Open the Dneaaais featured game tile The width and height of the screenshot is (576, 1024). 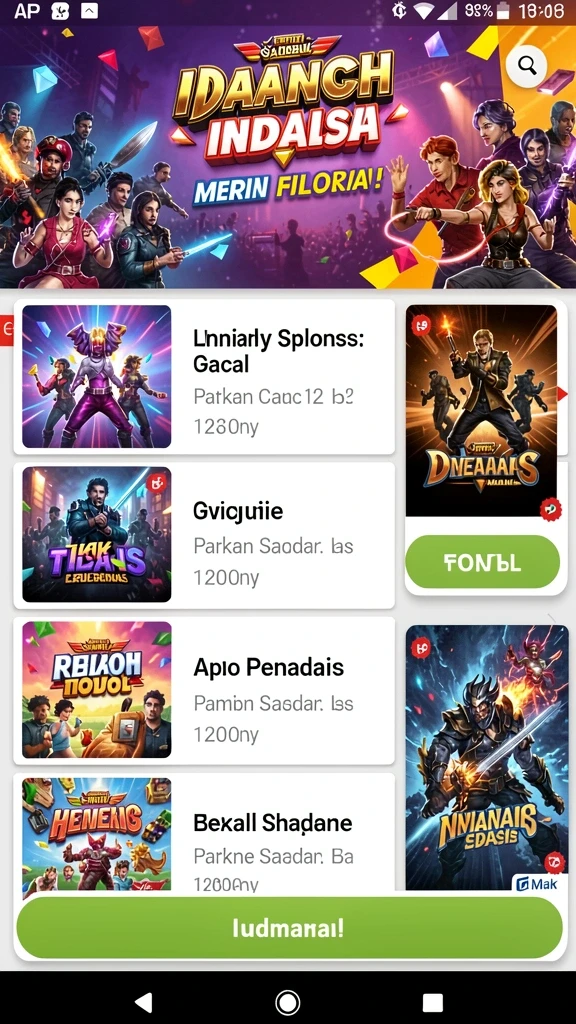(482, 411)
